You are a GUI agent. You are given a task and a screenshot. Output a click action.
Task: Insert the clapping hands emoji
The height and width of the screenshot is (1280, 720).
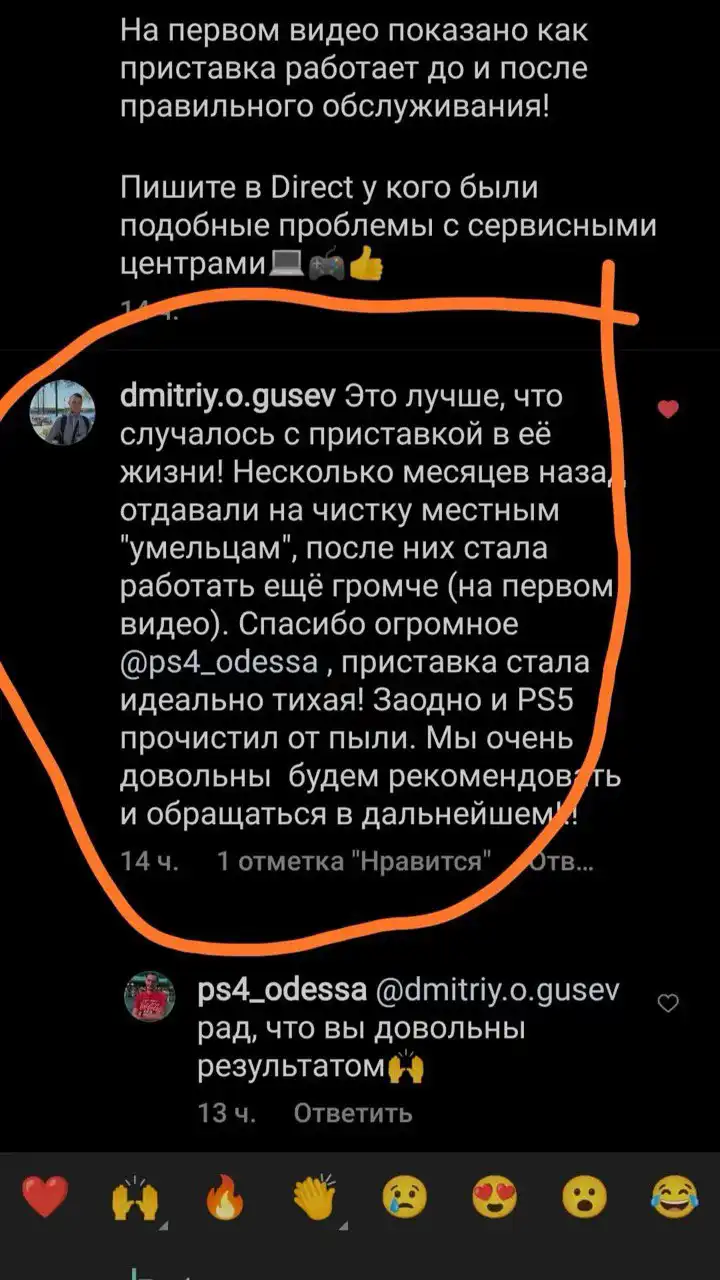click(314, 1197)
